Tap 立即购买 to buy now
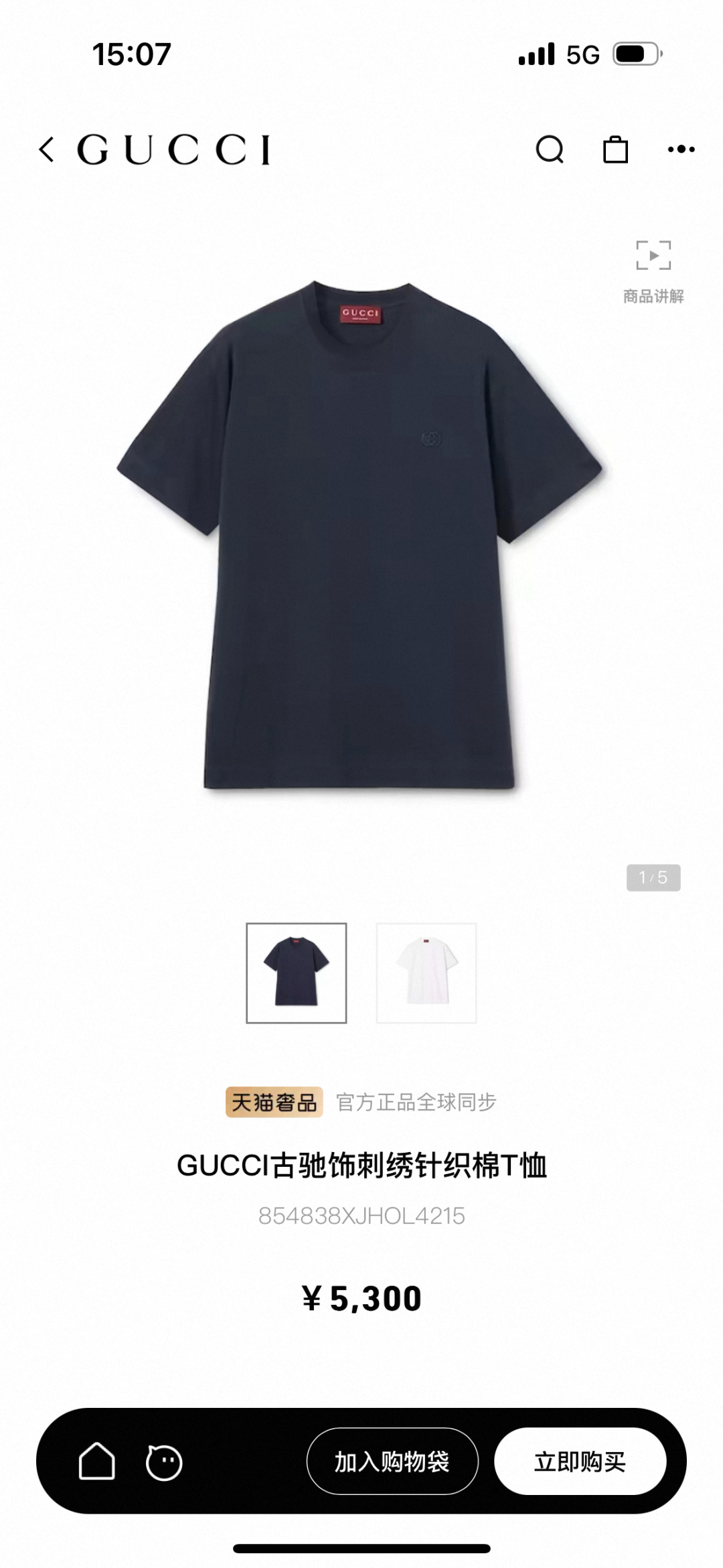Image resolution: width=723 pixels, height=1568 pixels. tap(580, 1461)
